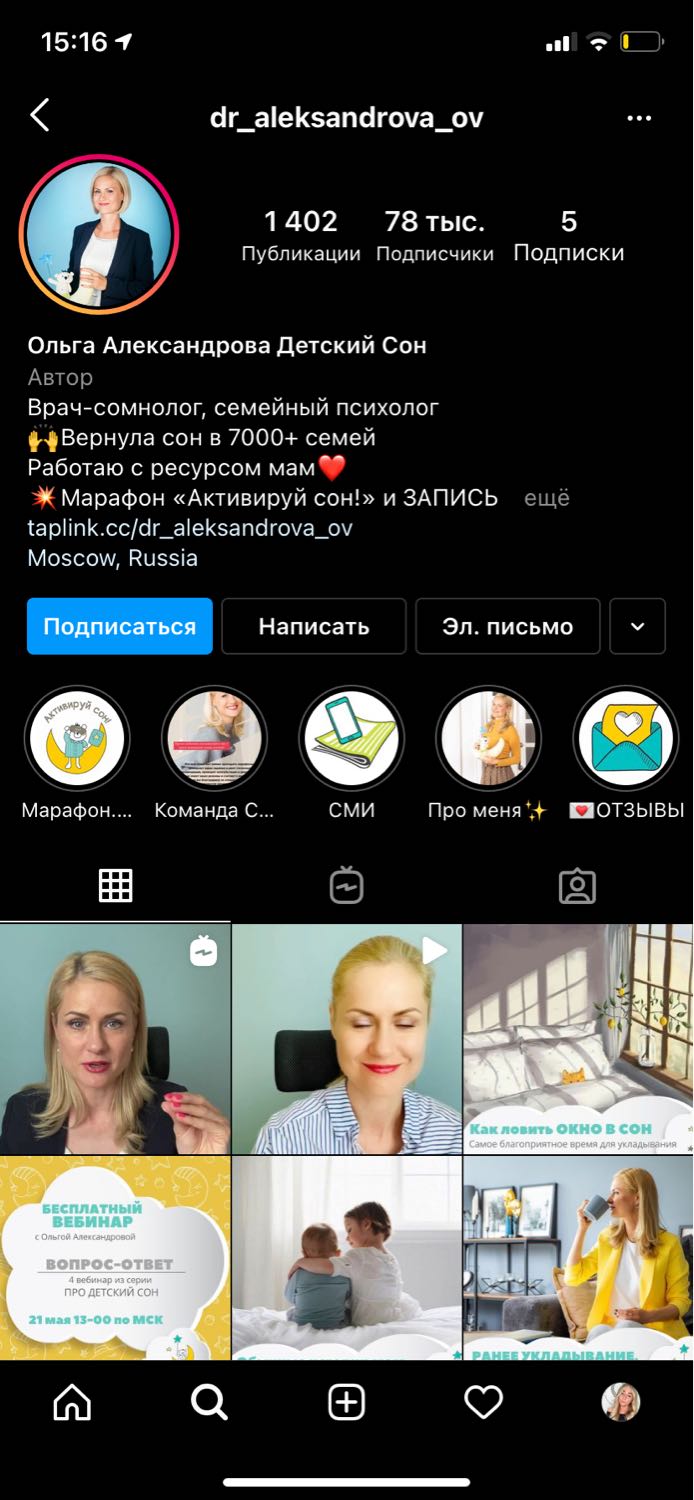Expand suggested accounts with the chevron button
This screenshot has height=1500, width=694.
tap(638, 626)
